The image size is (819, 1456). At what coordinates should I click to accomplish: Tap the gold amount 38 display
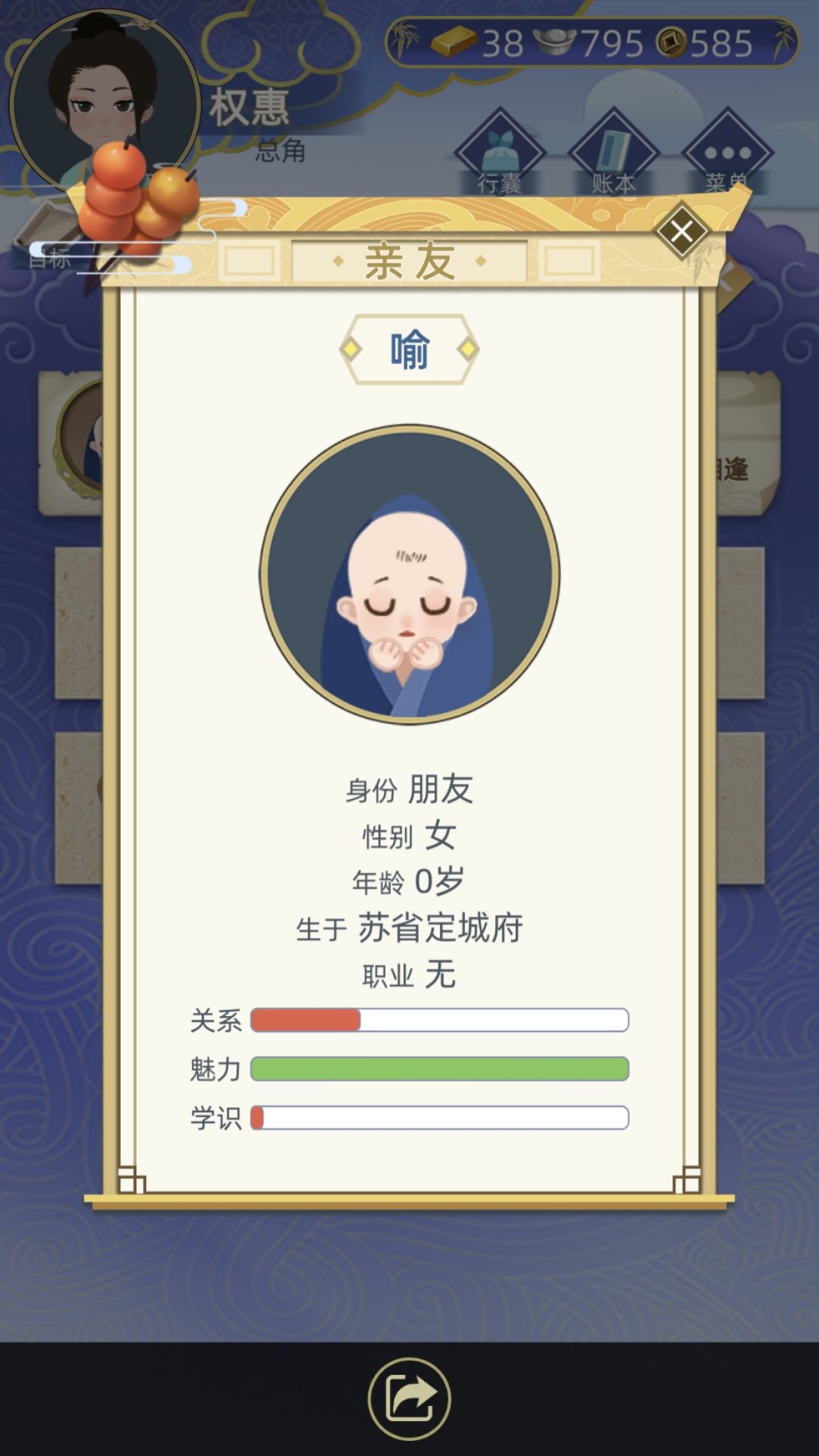click(504, 43)
